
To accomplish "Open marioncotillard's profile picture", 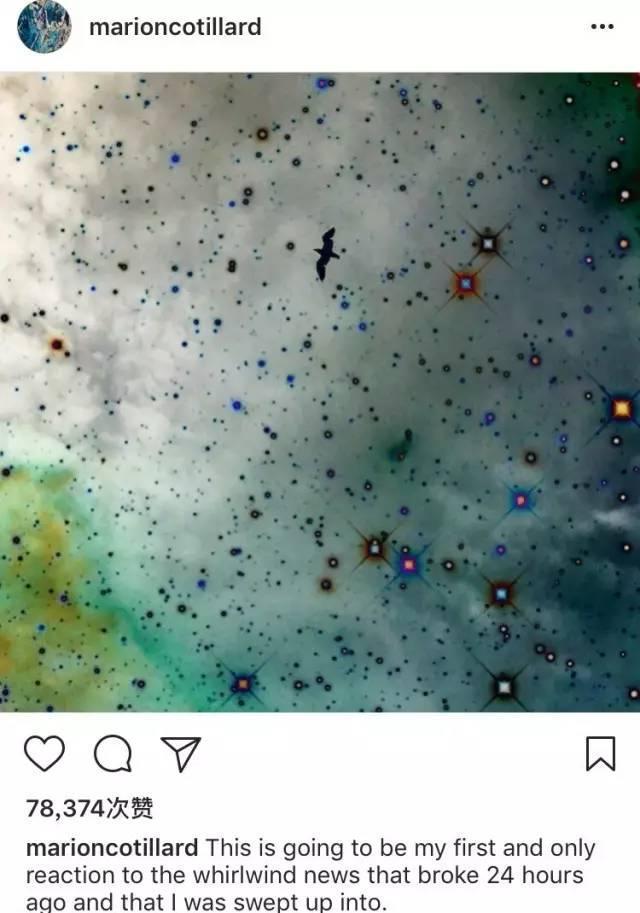I will pyautogui.click(x=44, y=26).
